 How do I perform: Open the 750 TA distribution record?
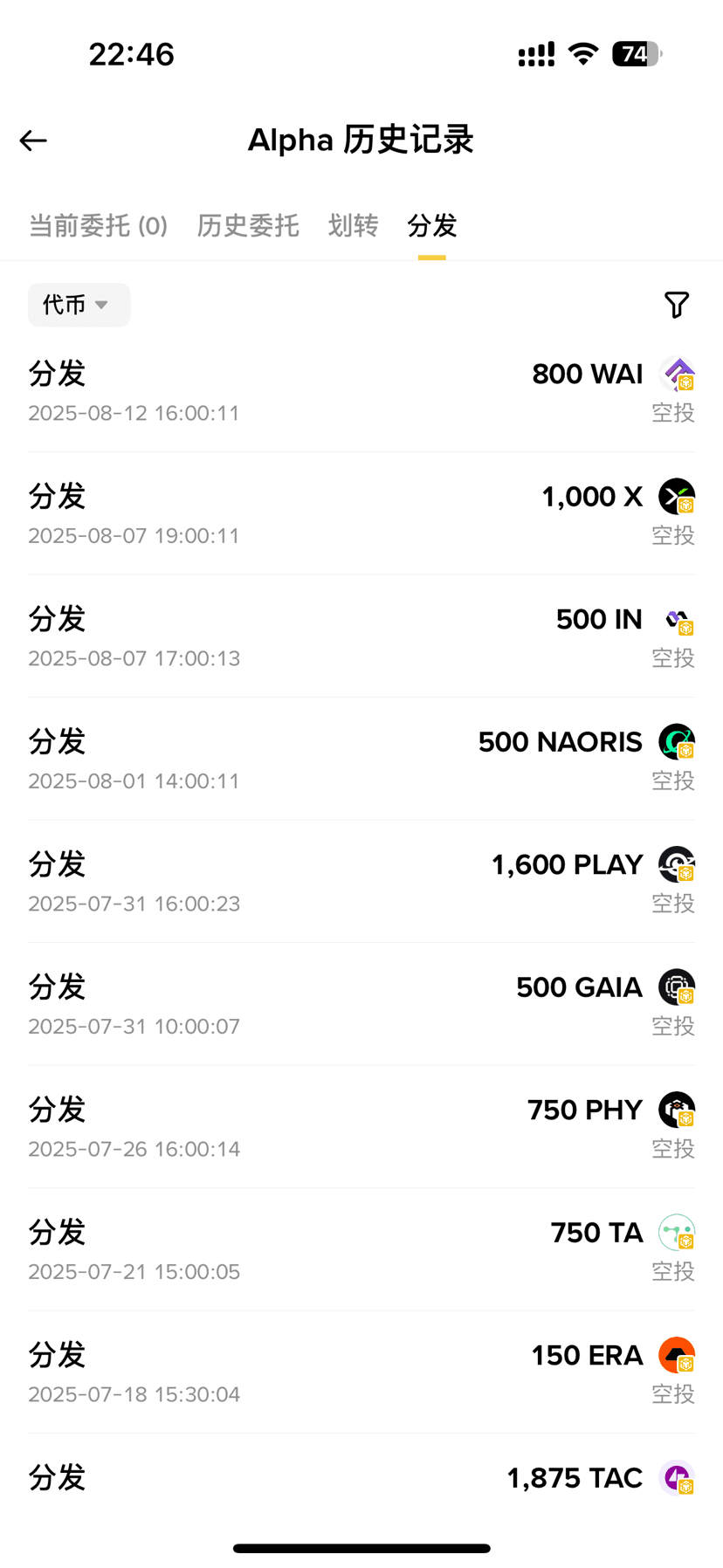pyautogui.click(x=361, y=1250)
